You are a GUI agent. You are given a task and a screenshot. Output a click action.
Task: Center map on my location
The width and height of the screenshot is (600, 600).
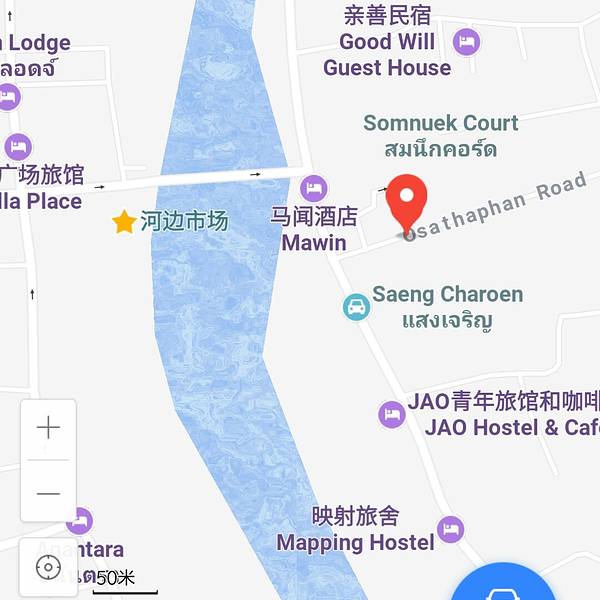(x=48, y=568)
